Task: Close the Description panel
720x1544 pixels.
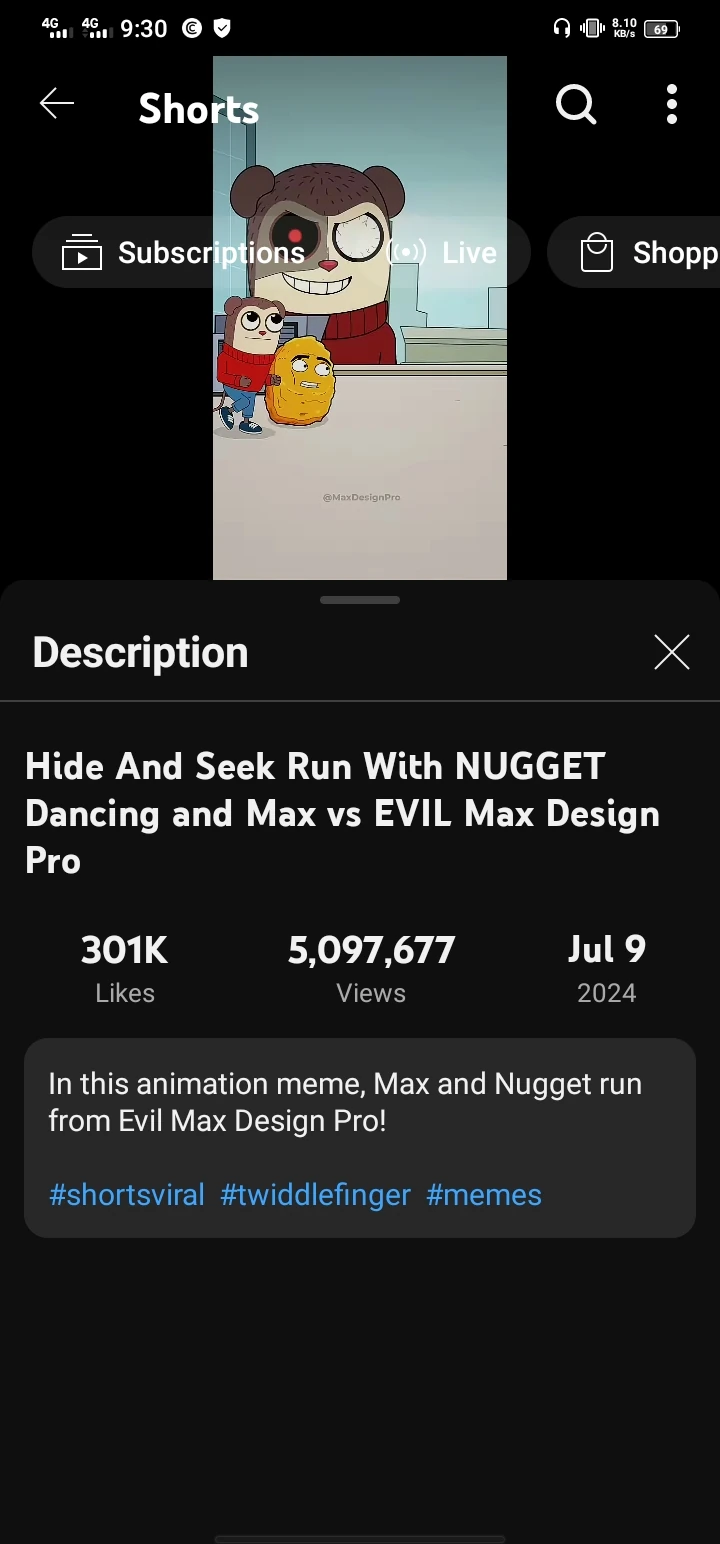Action: pos(672,652)
